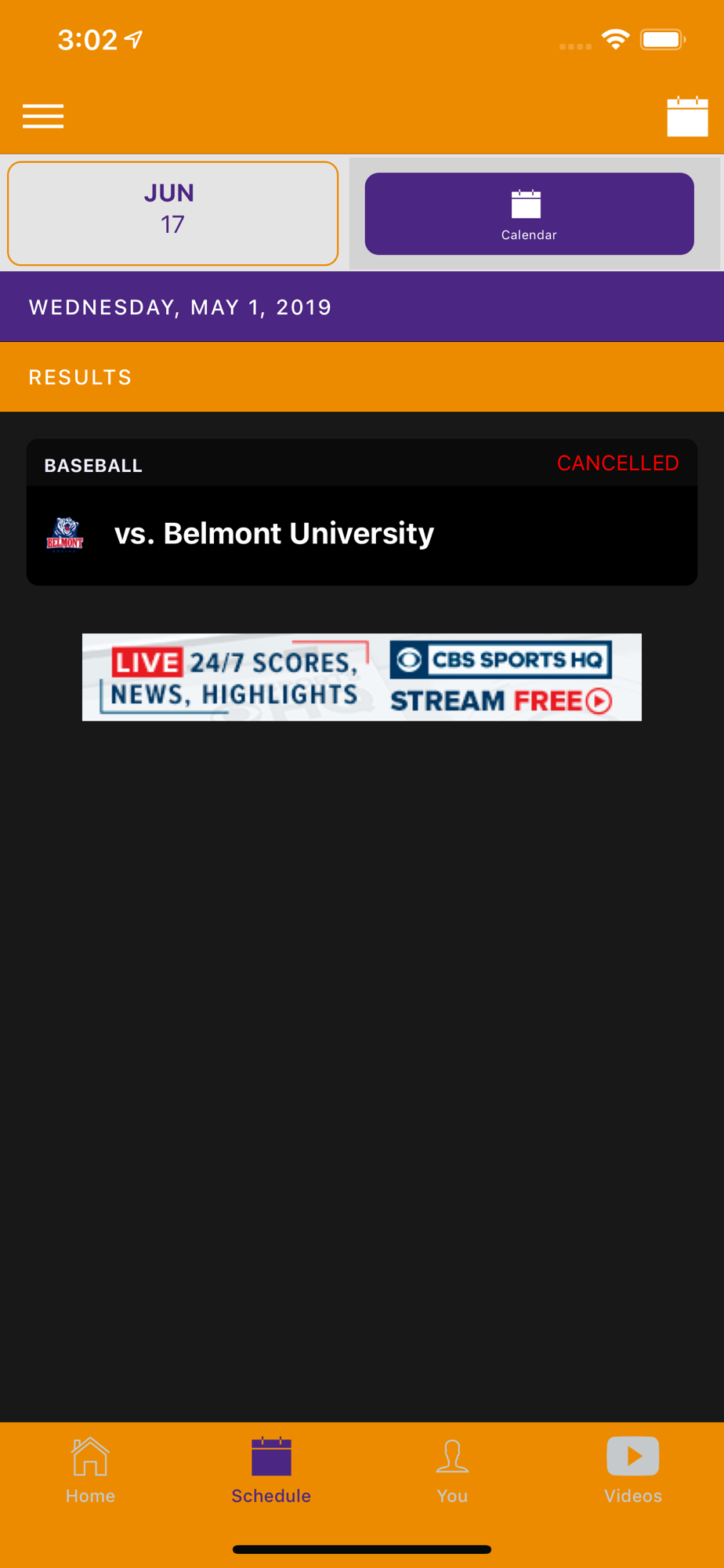Select the JUN 17 date tile
The width and height of the screenshot is (724, 1568).
point(173,213)
